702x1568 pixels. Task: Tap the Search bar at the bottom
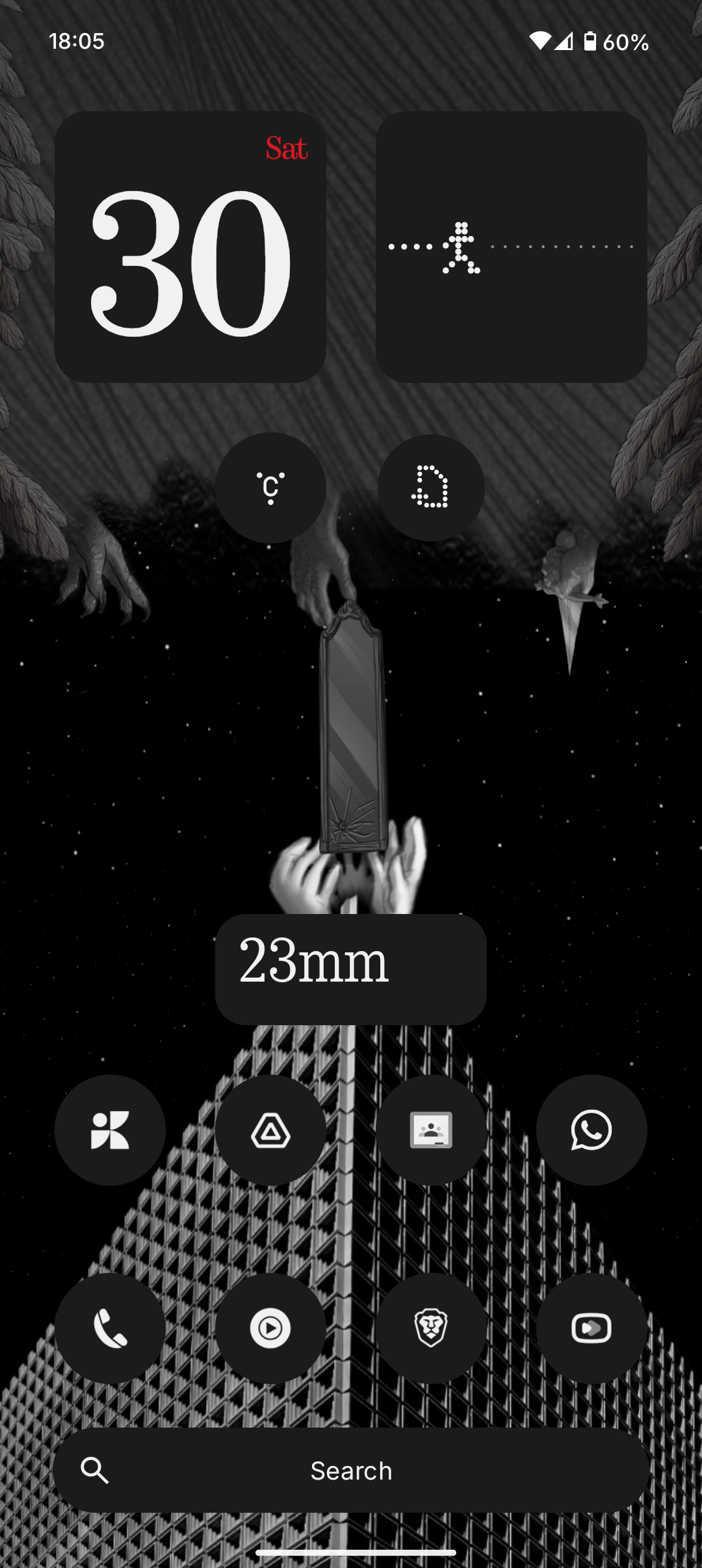tap(351, 1470)
